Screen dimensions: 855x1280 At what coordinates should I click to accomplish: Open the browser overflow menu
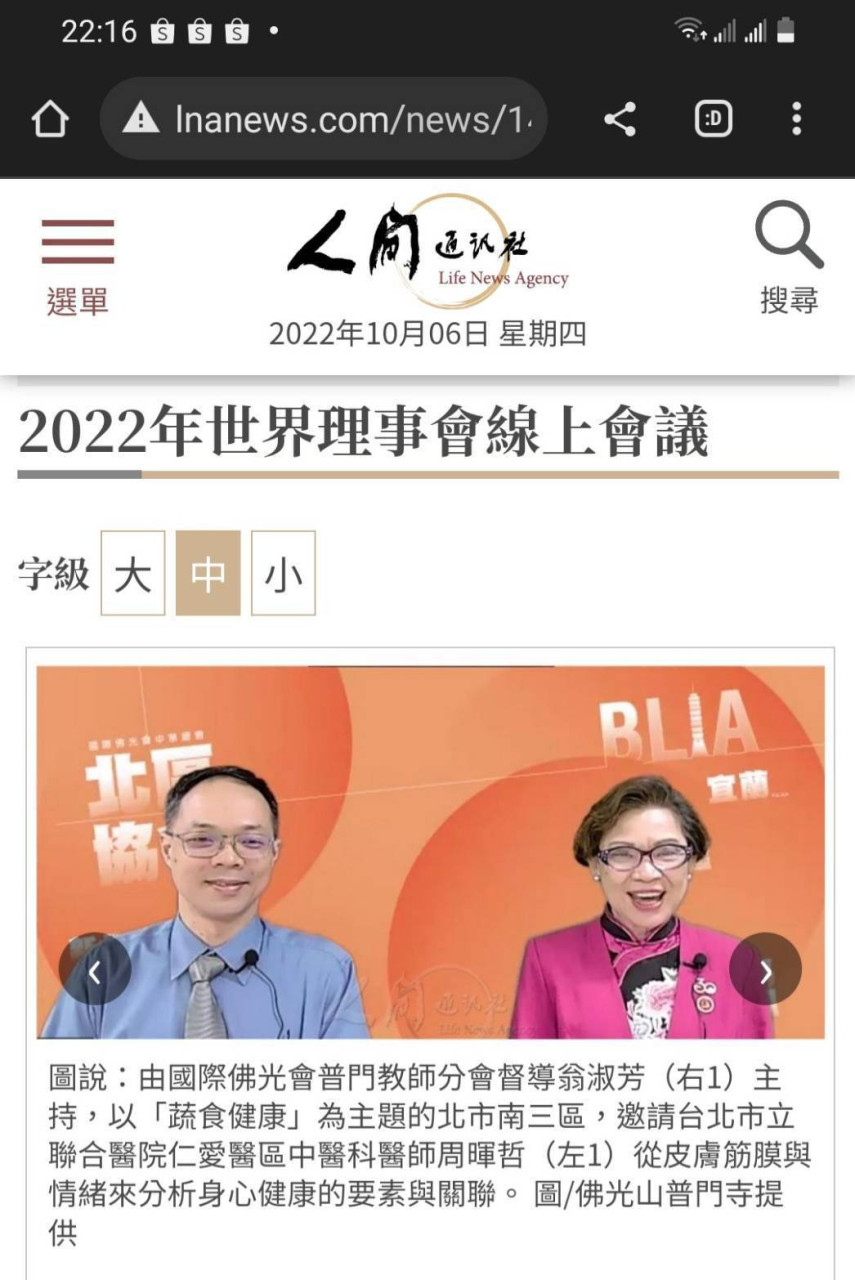tap(796, 120)
